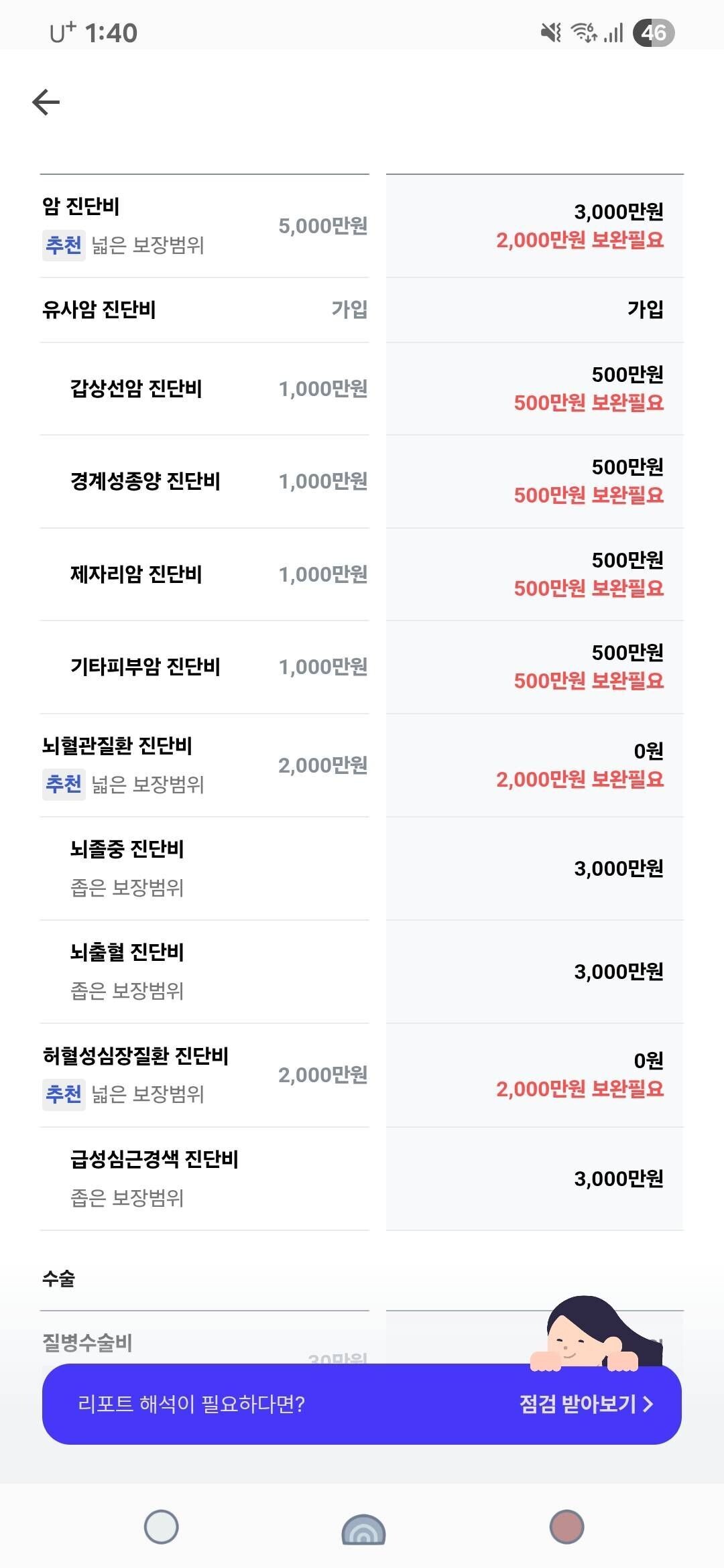Select the 암 진단비 row
Screen dimensions: 724x1568
pyautogui.click(x=201, y=224)
